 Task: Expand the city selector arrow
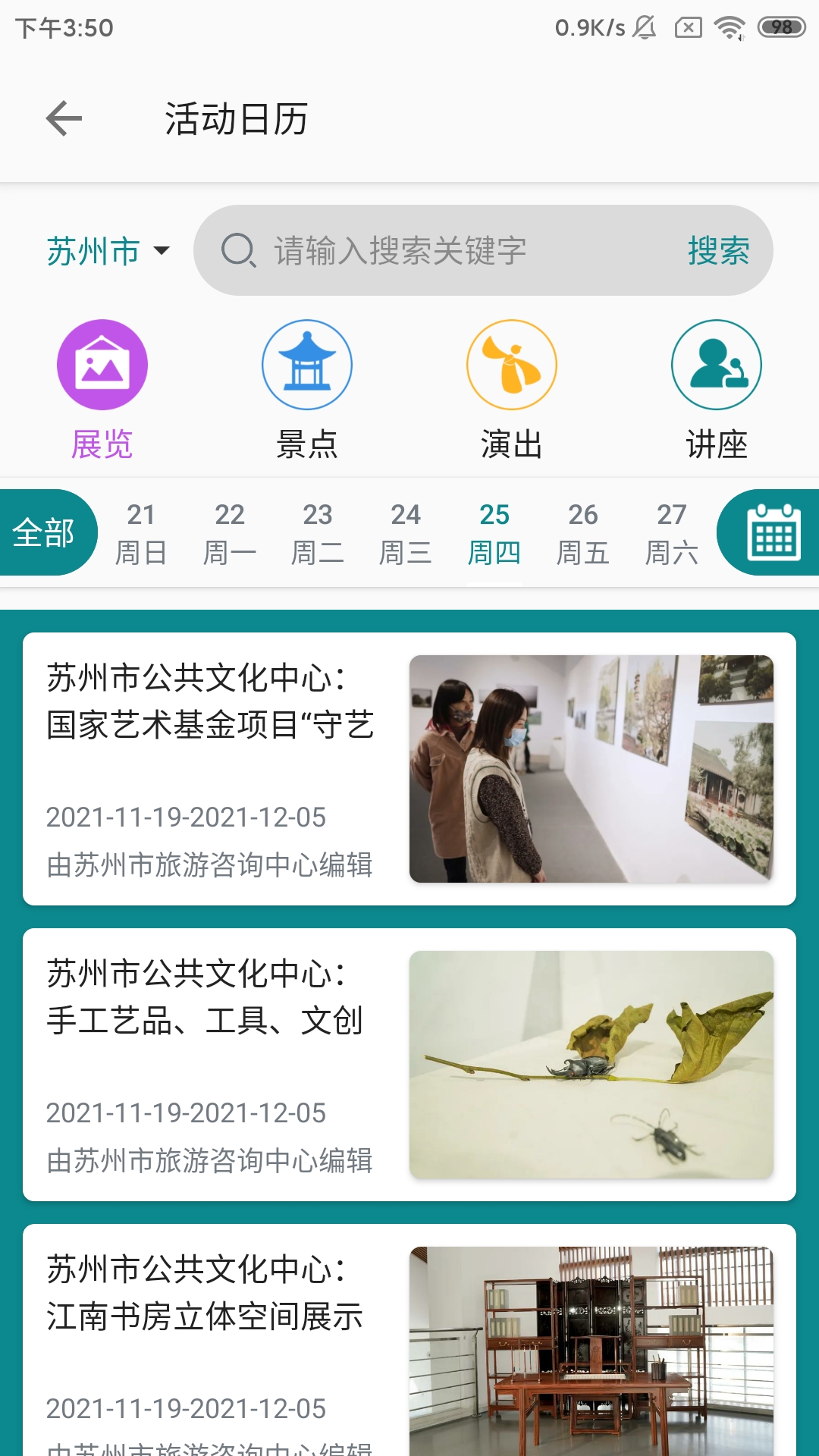[162, 252]
